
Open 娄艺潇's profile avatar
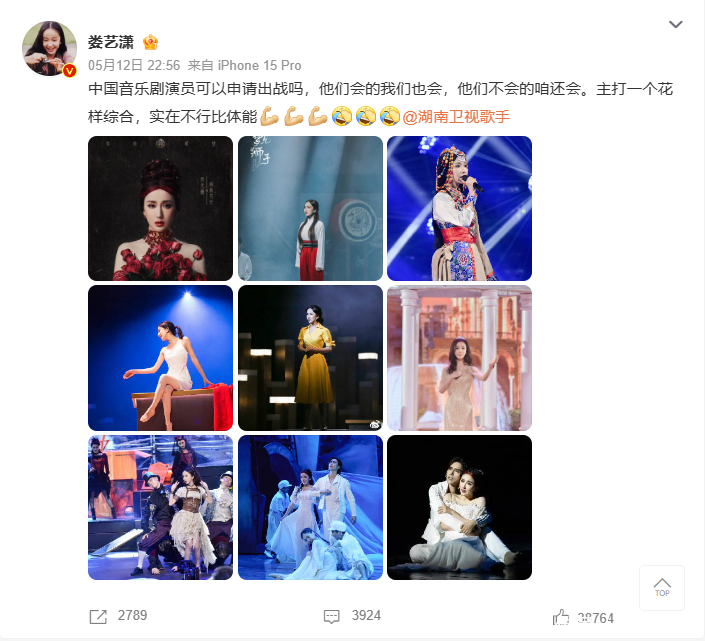tap(49, 48)
